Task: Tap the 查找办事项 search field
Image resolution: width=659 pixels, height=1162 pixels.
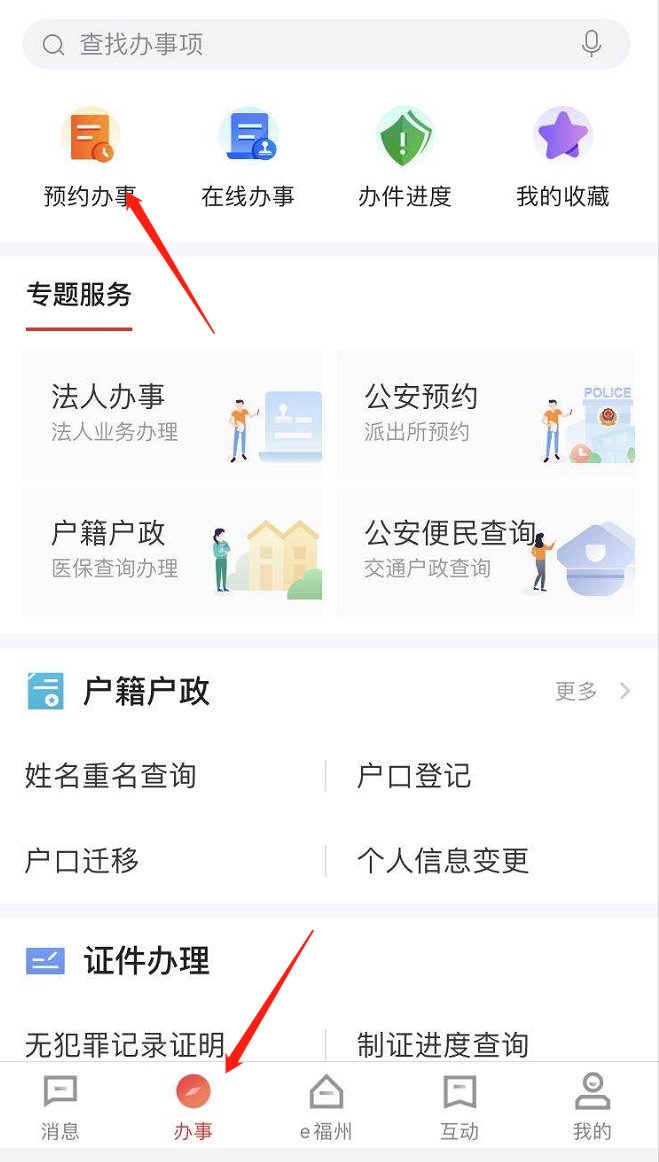Action: coord(300,45)
